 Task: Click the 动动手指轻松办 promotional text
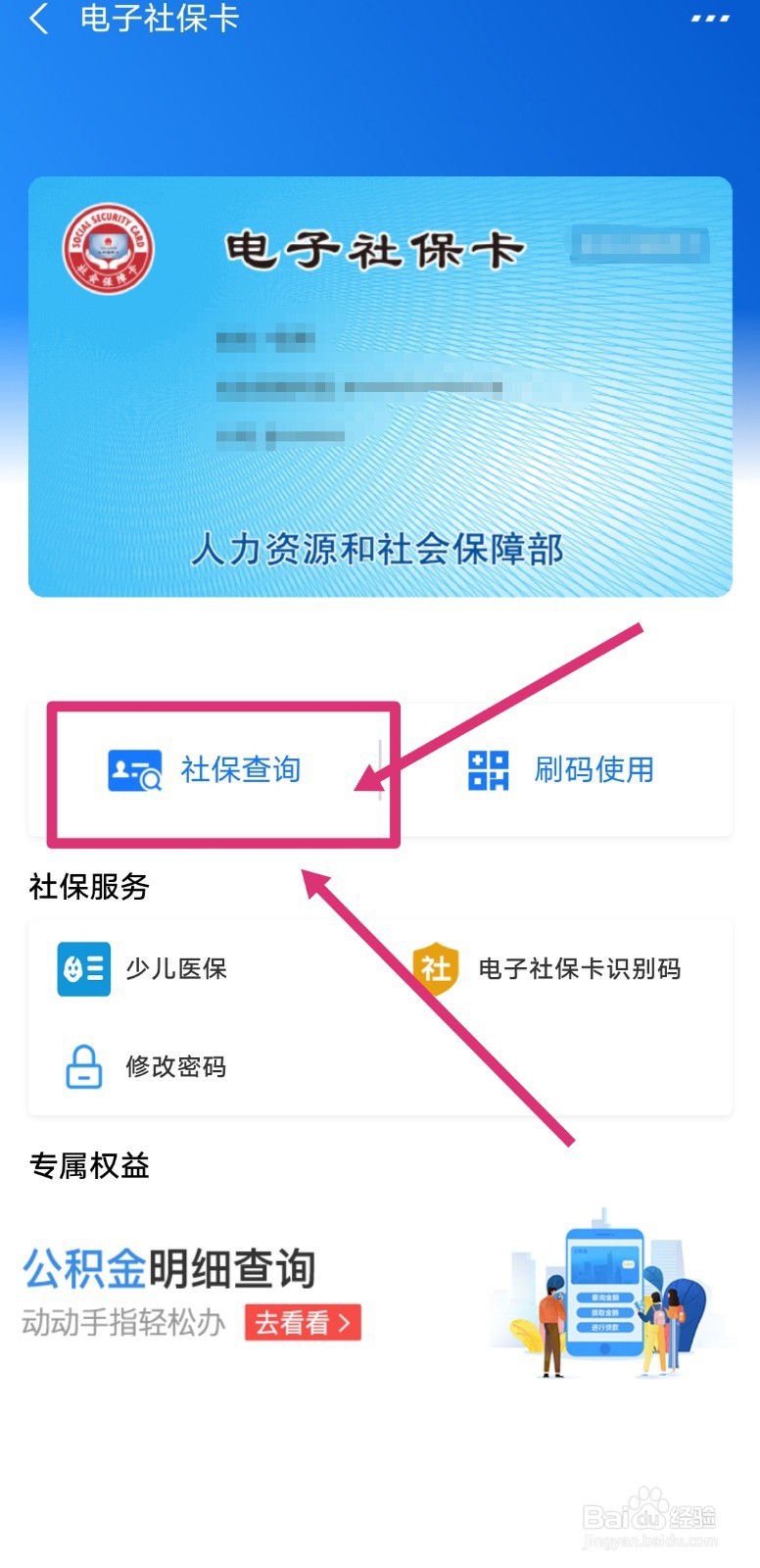[118, 1323]
